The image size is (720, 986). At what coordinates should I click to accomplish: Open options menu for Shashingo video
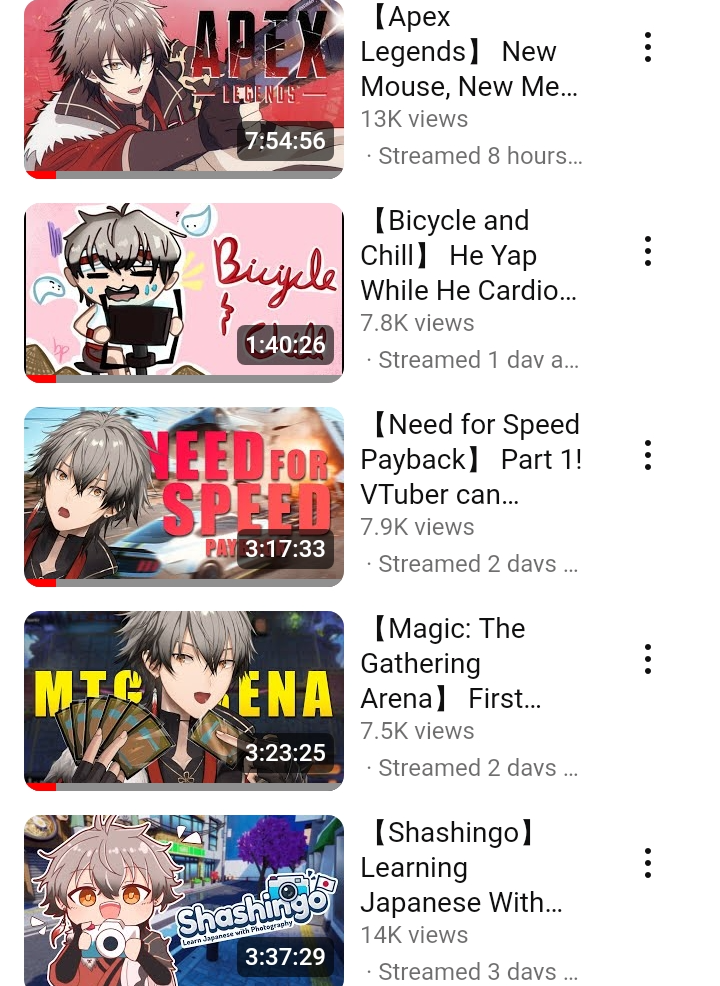coord(648,863)
